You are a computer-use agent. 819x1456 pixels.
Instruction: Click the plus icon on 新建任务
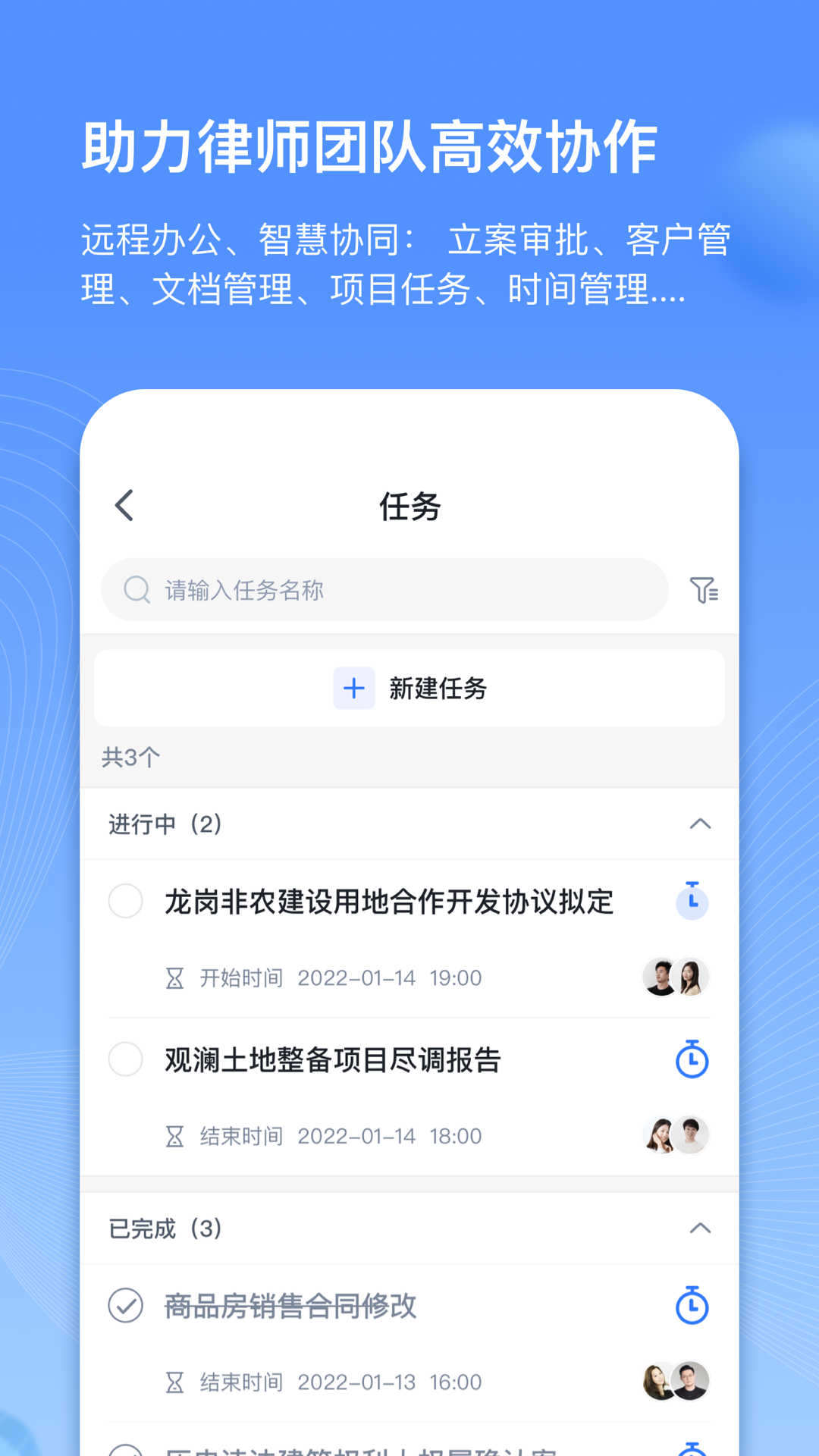coord(353,689)
